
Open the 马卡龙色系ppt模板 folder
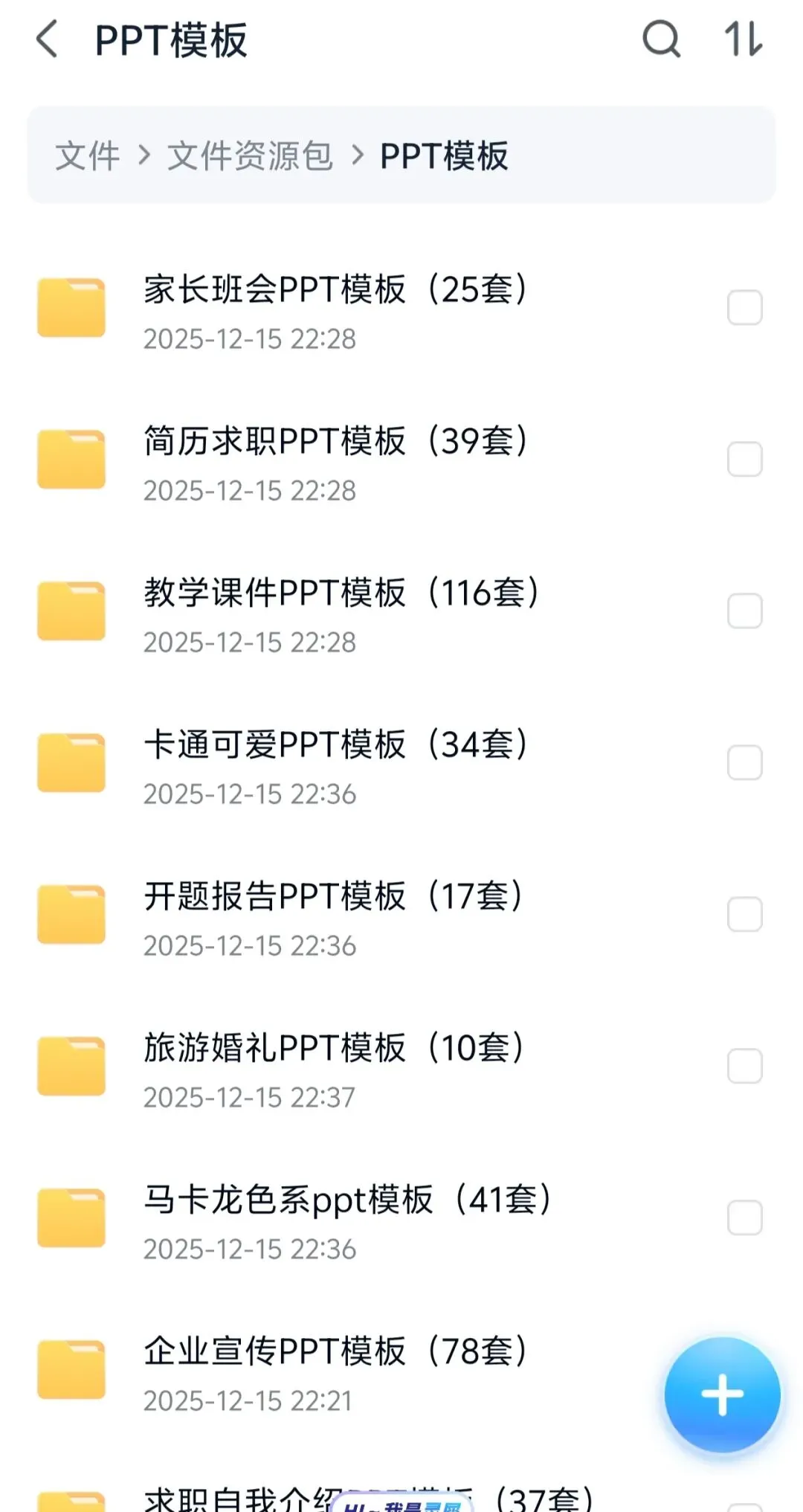click(x=346, y=1219)
